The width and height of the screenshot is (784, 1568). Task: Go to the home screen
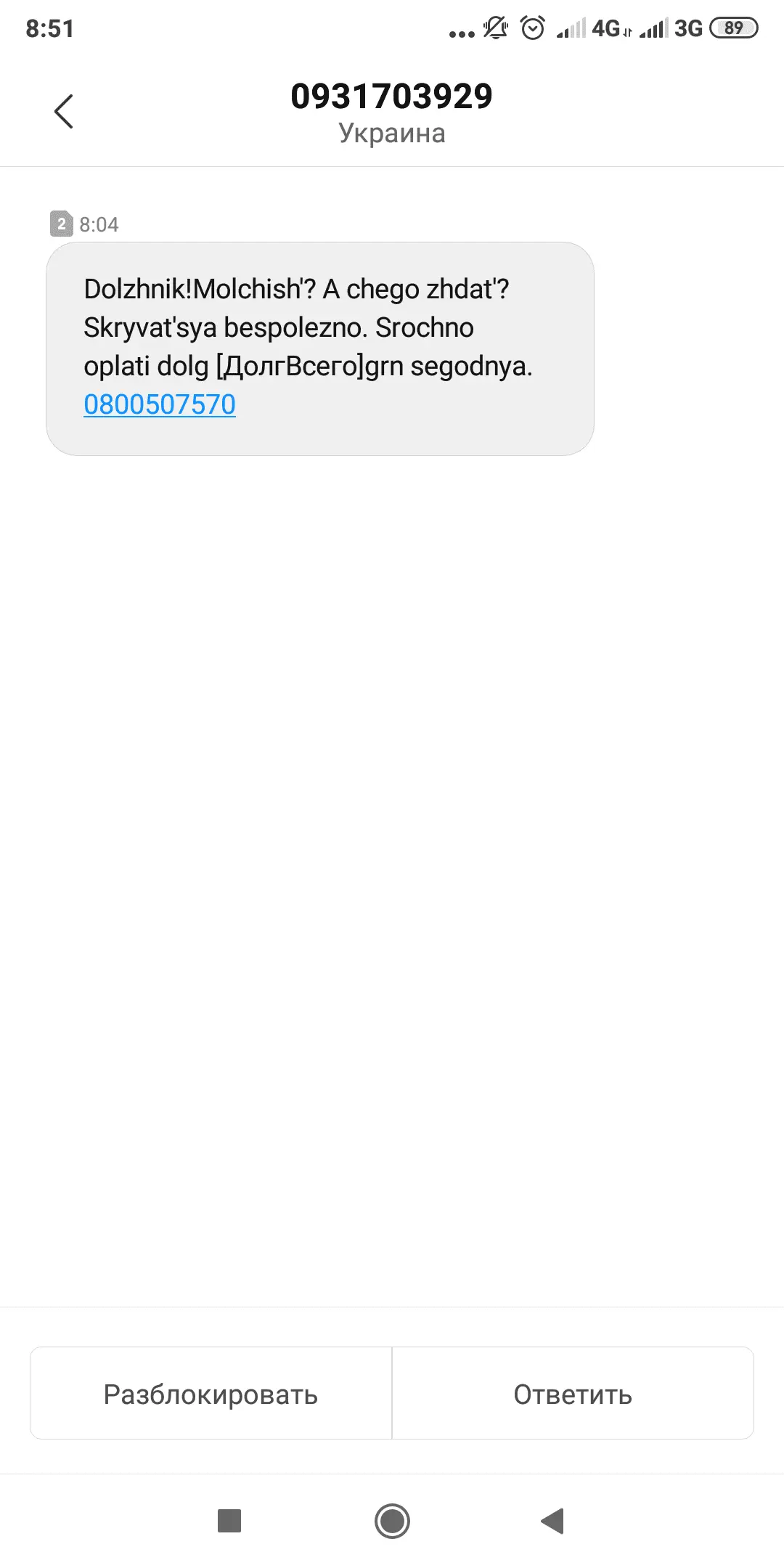click(392, 1521)
